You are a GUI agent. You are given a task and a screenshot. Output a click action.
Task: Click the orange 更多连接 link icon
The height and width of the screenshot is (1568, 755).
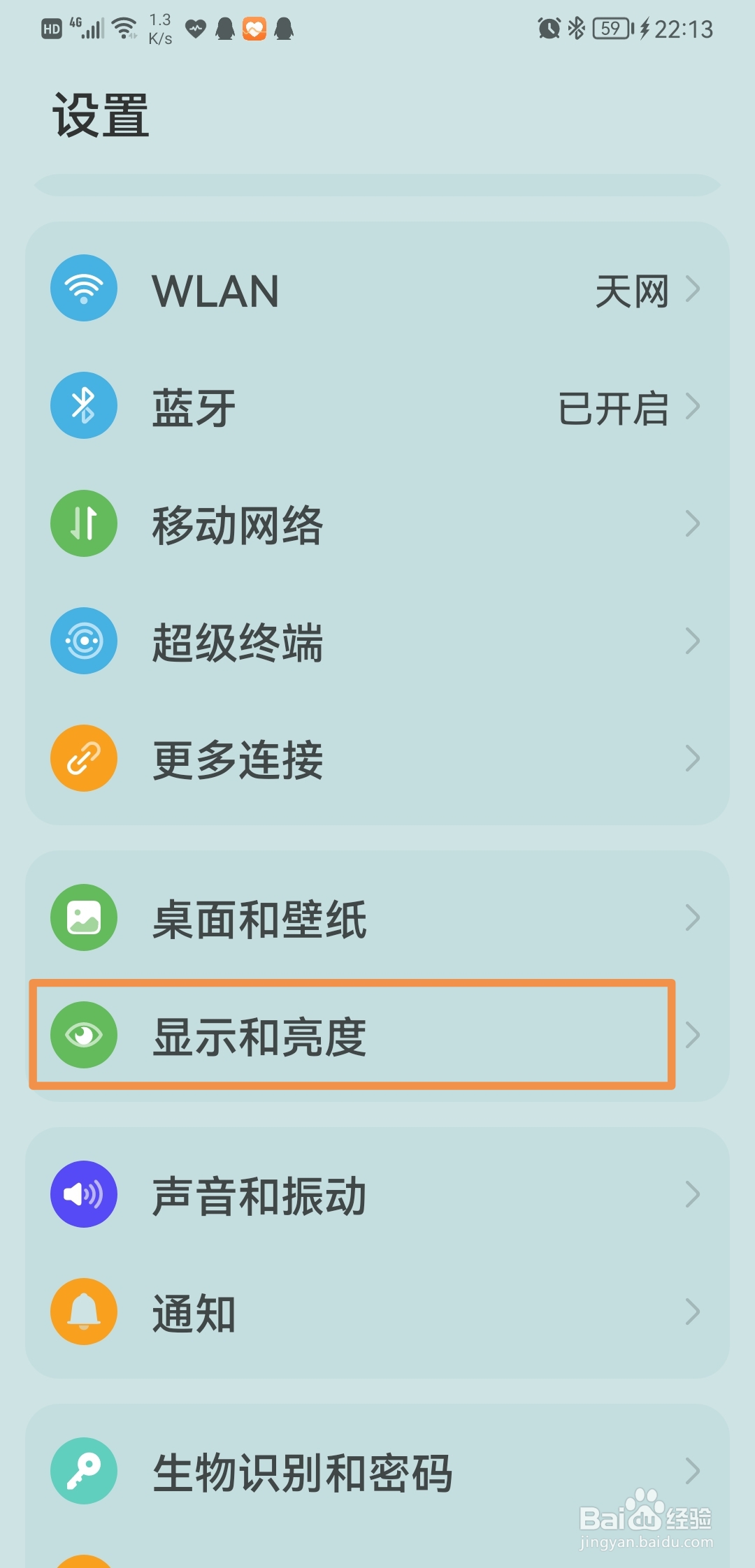pyautogui.click(x=83, y=758)
